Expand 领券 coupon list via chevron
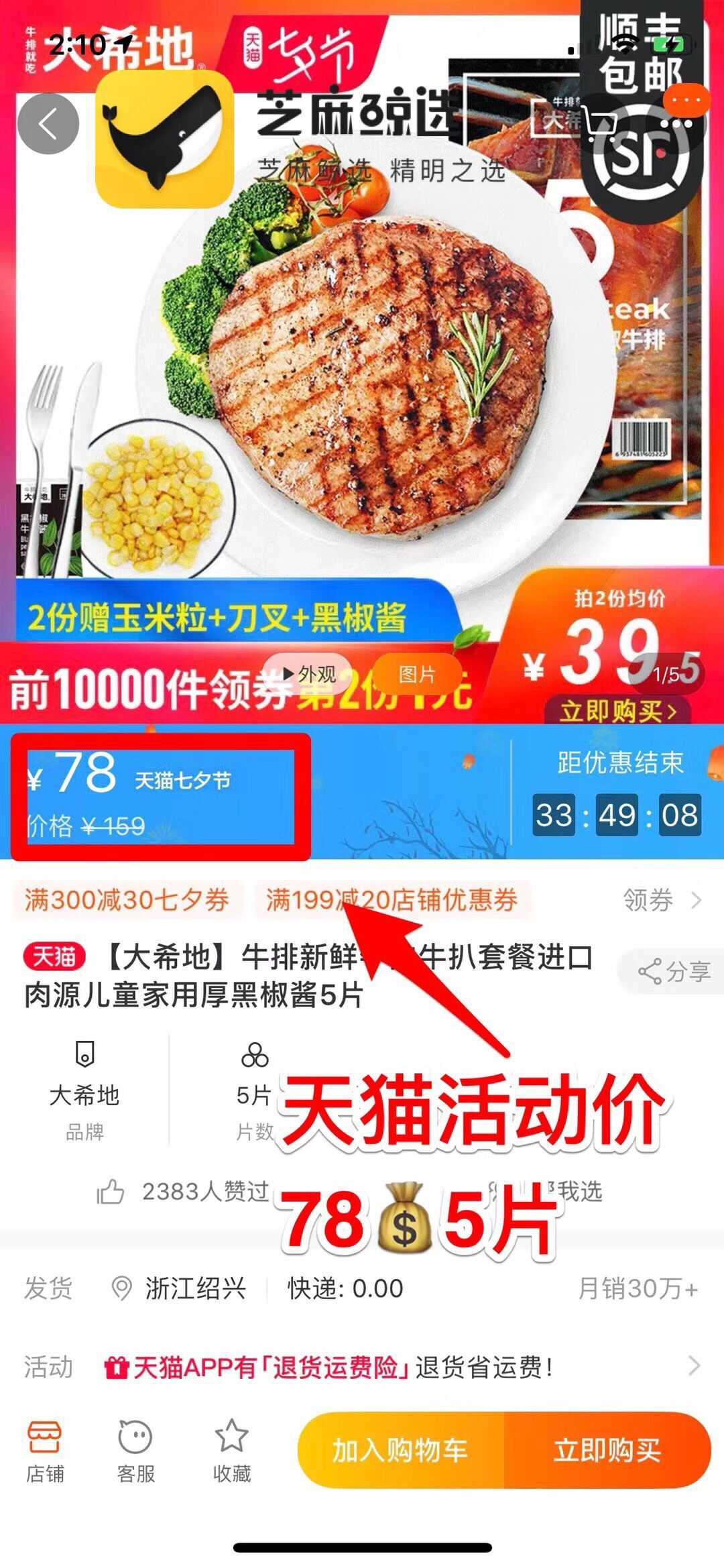The height and width of the screenshot is (1568, 724). click(697, 899)
